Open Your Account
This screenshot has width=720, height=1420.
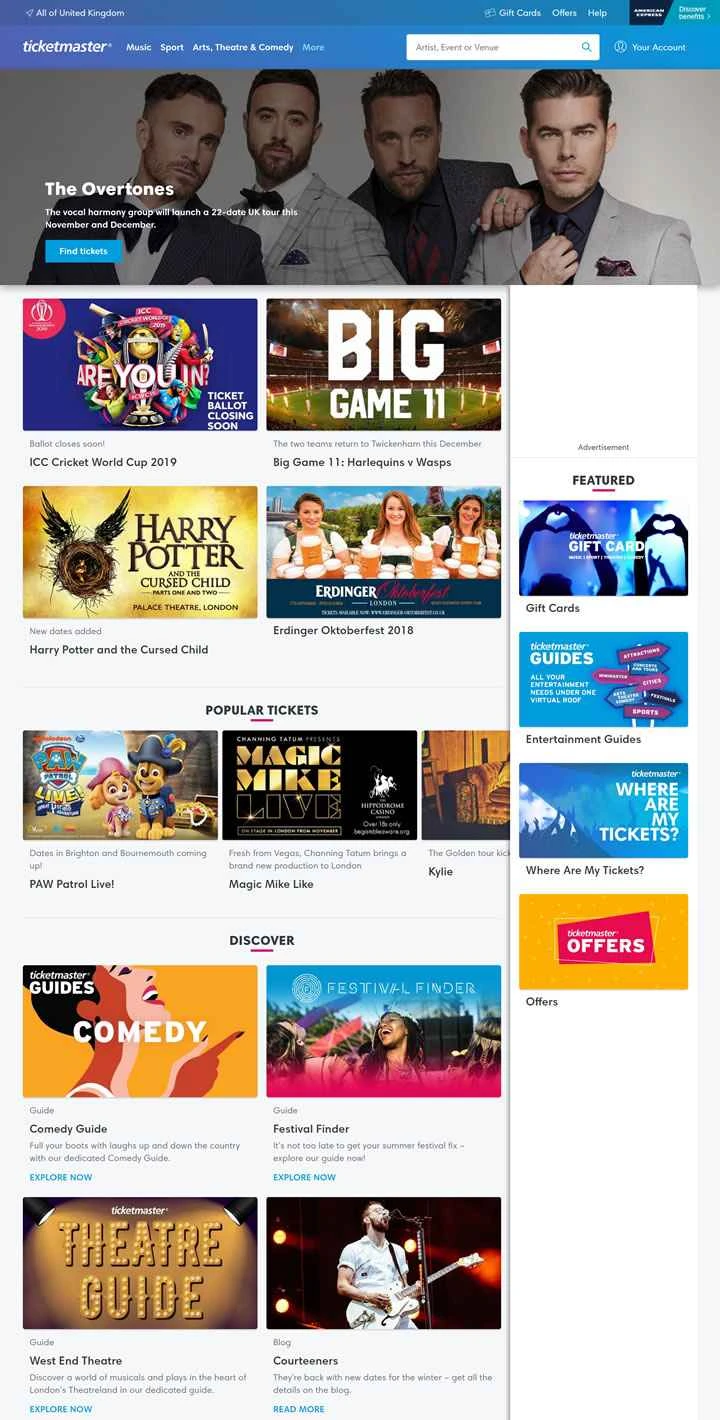[x=650, y=47]
